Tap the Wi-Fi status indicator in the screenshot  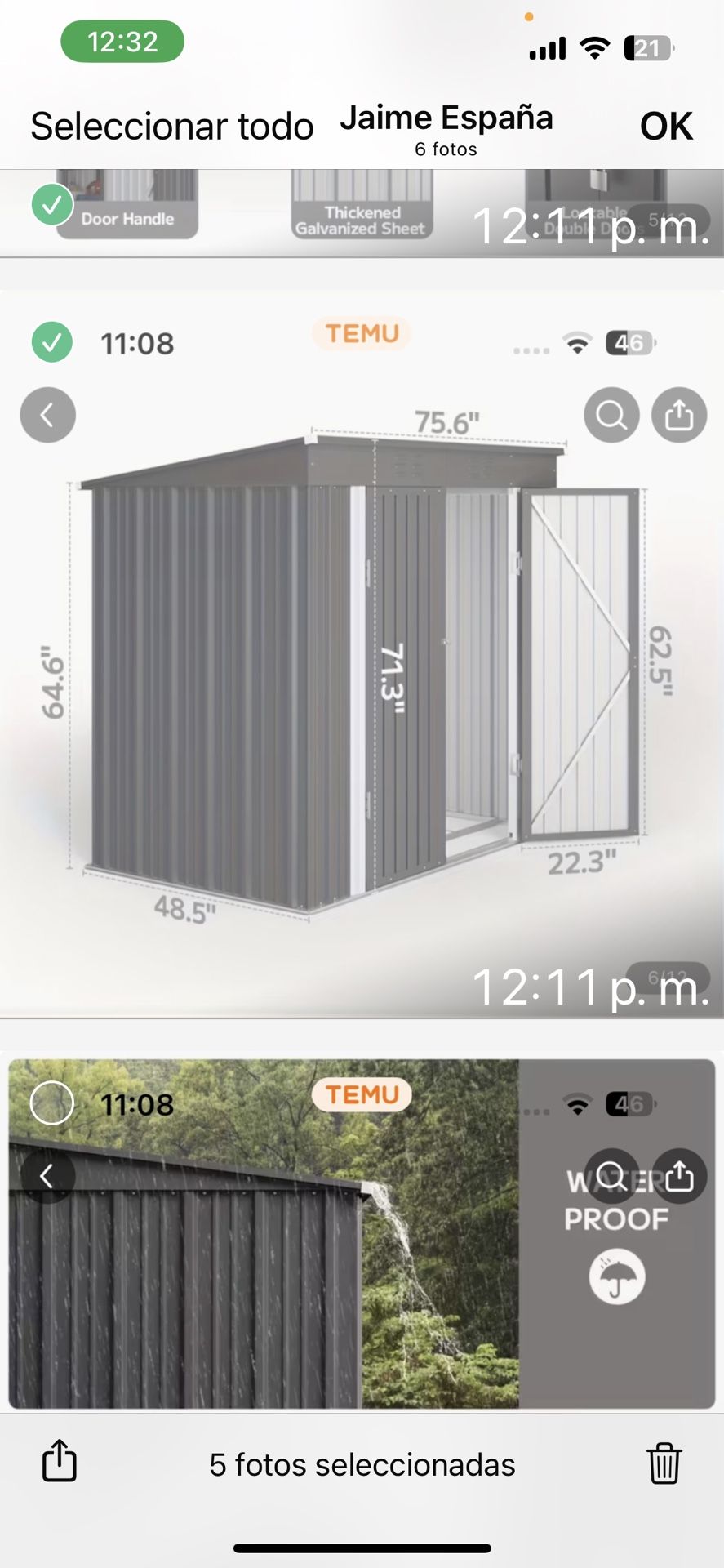(579, 345)
